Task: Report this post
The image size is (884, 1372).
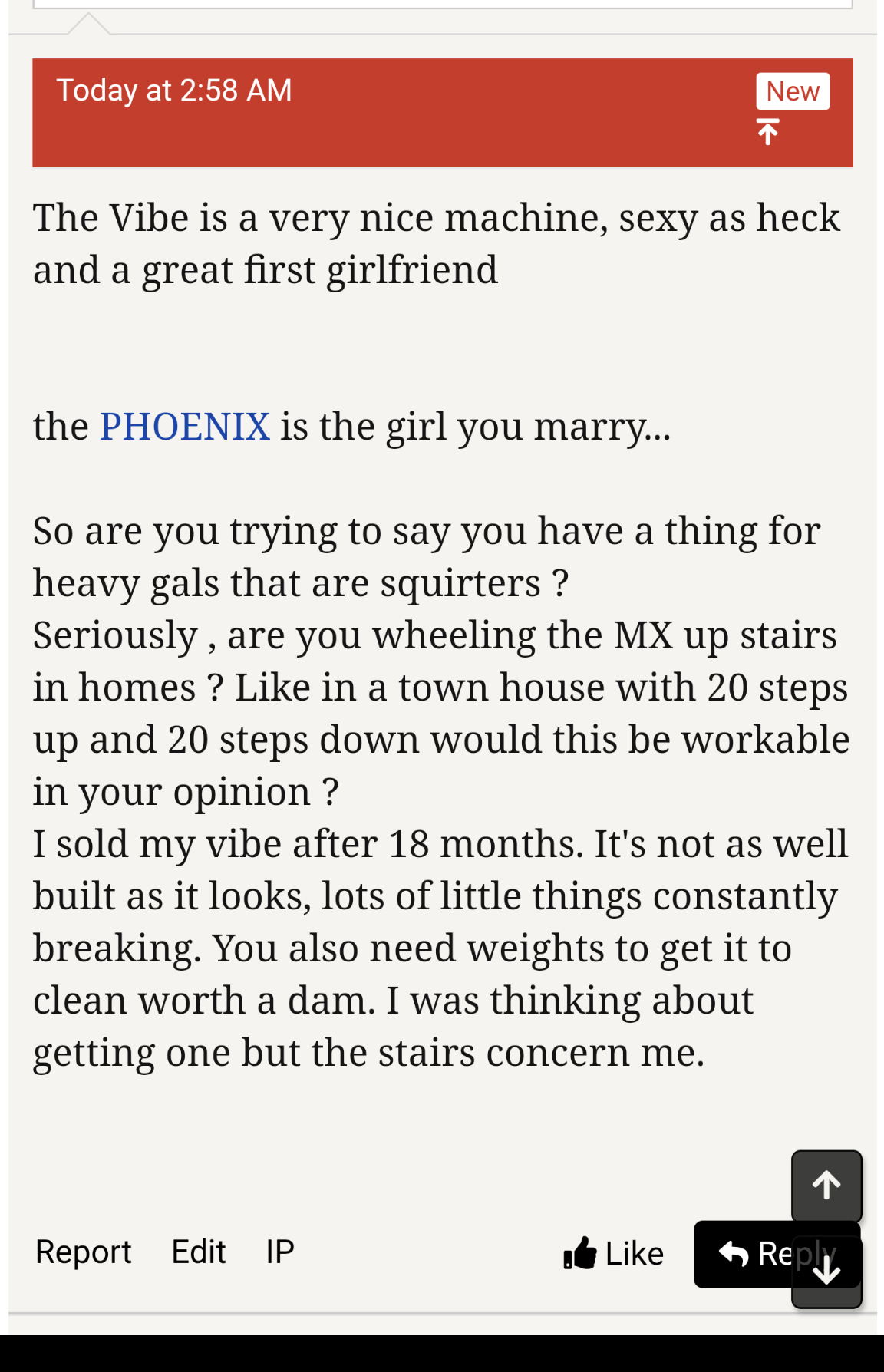Action: [x=83, y=1251]
